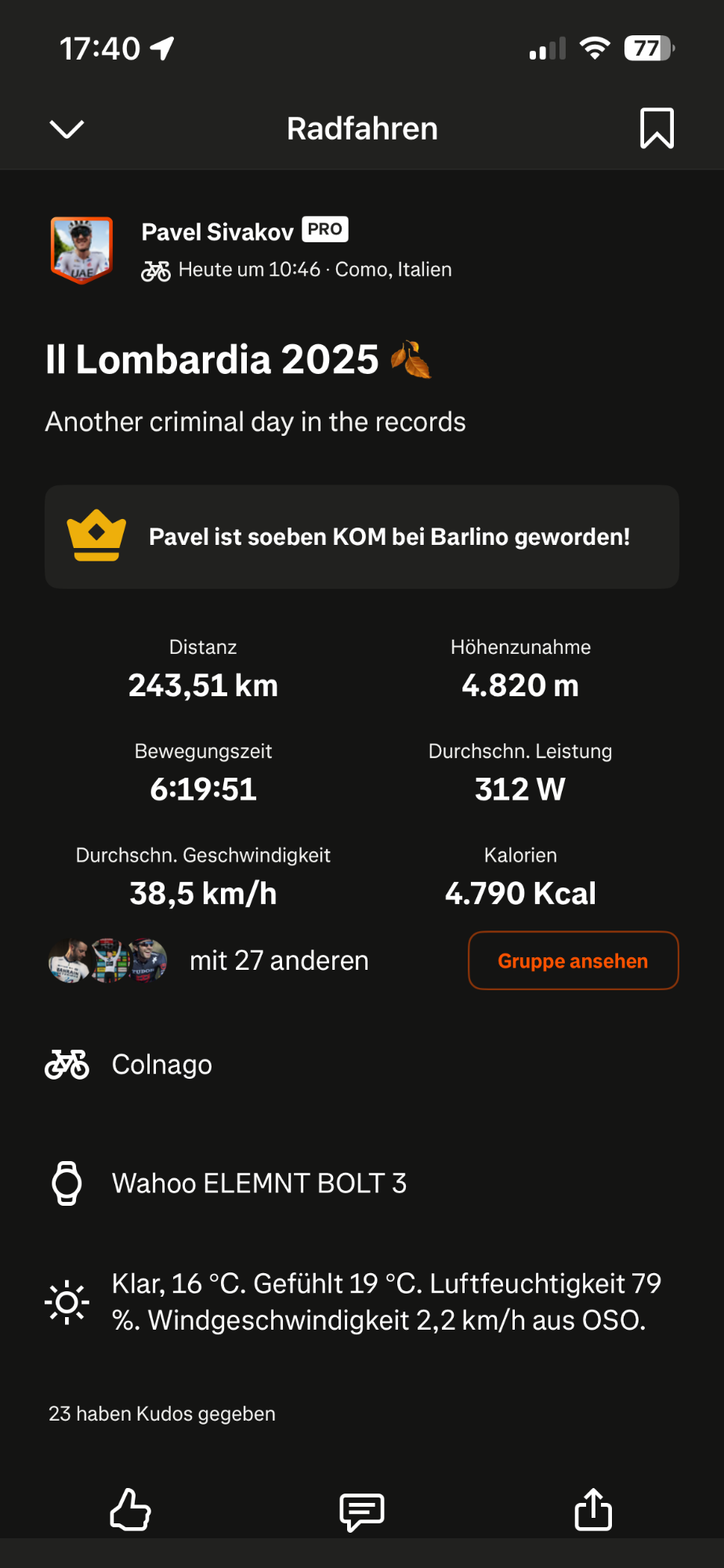This screenshot has height=1568, width=724.
Task: Bookmark this Radfahren activity
Action: (657, 129)
